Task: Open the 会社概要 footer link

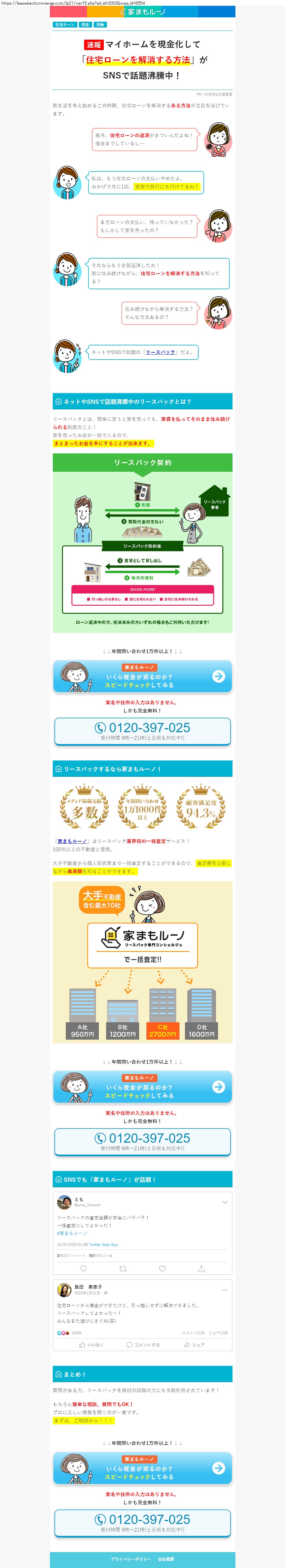Action: tap(166, 1559)
